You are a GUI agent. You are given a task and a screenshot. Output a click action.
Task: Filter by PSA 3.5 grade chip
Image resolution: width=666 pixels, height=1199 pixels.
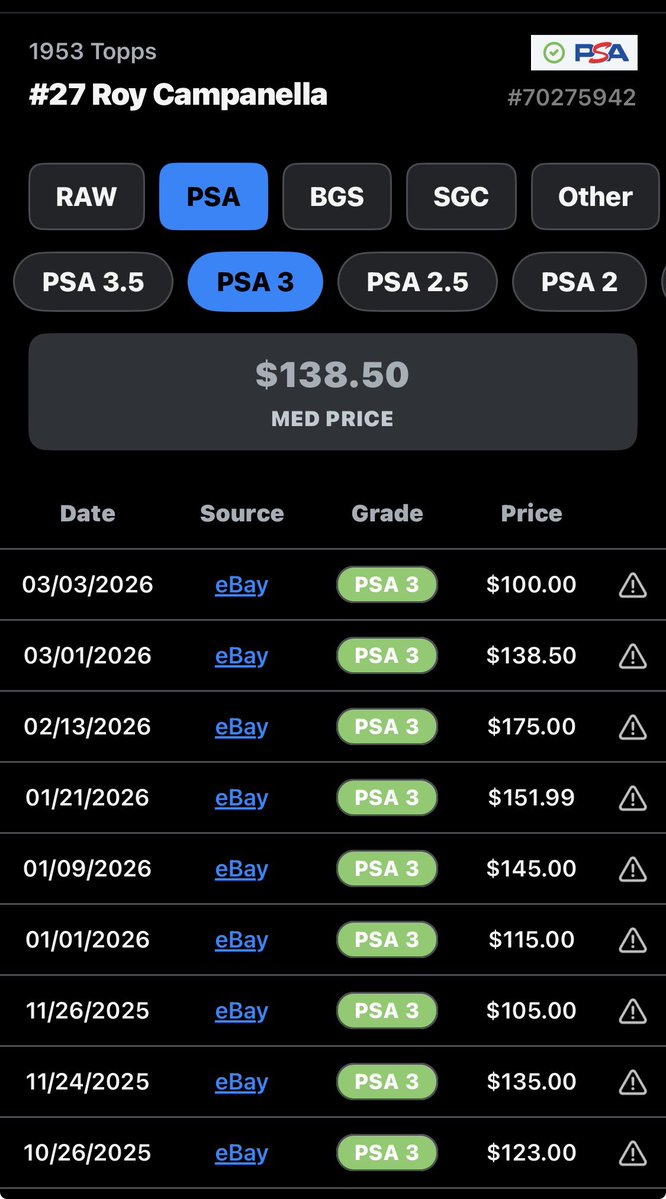pyautogui.click(x=93, y=282)
